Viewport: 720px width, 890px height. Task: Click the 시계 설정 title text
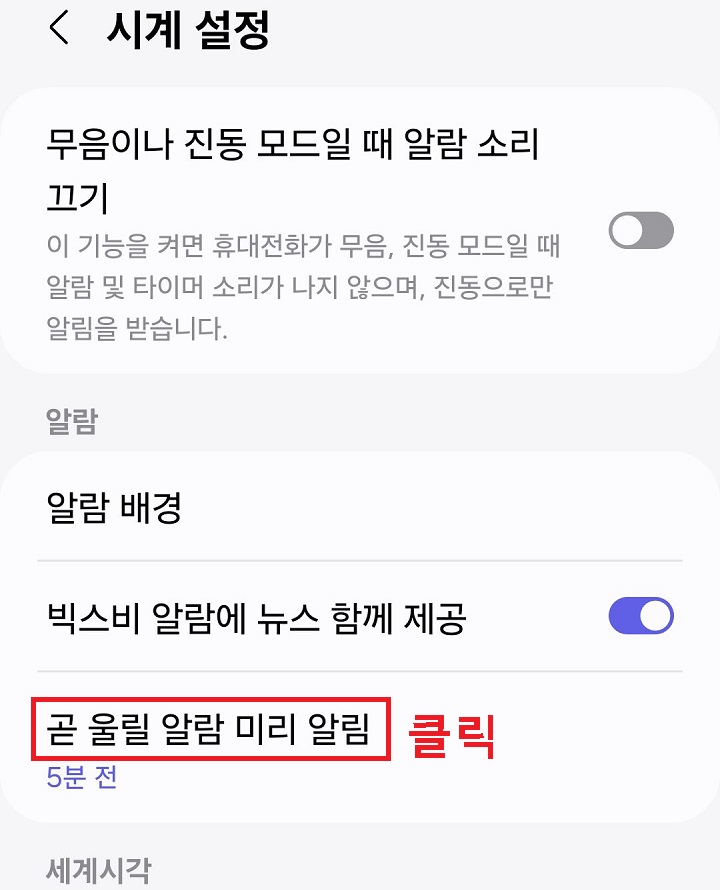pyautogui.click(x=176, y=31)
